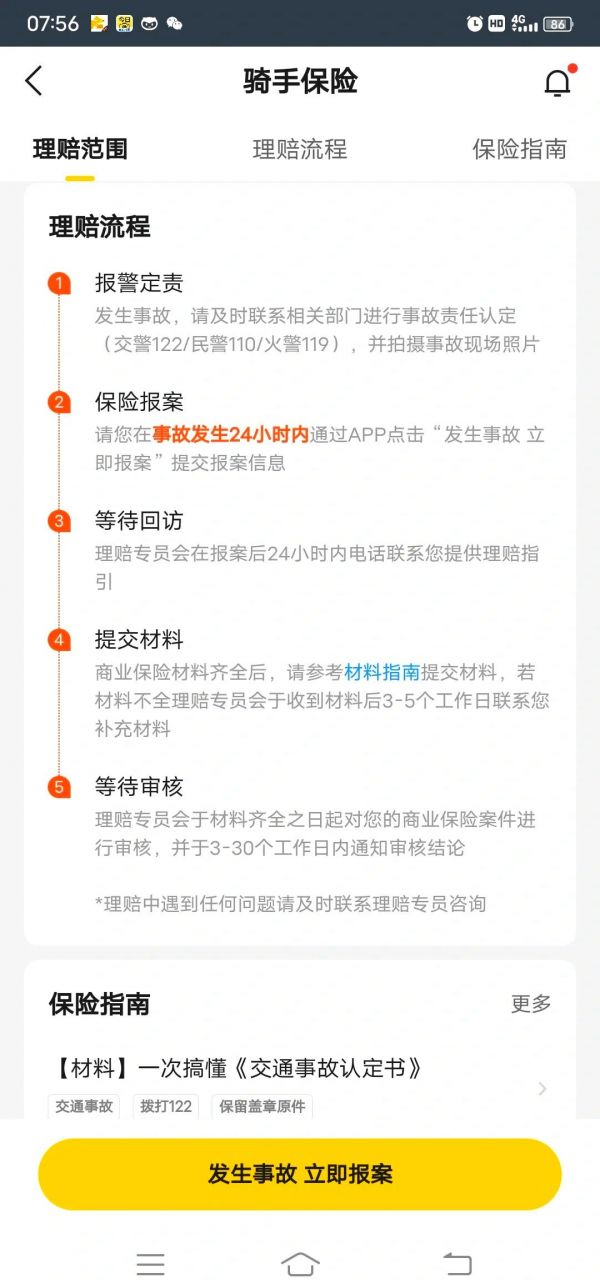Open recent apps from navigation bar
The width and height of the screenshot is (600, 1283).
(x=151, y=1263)
